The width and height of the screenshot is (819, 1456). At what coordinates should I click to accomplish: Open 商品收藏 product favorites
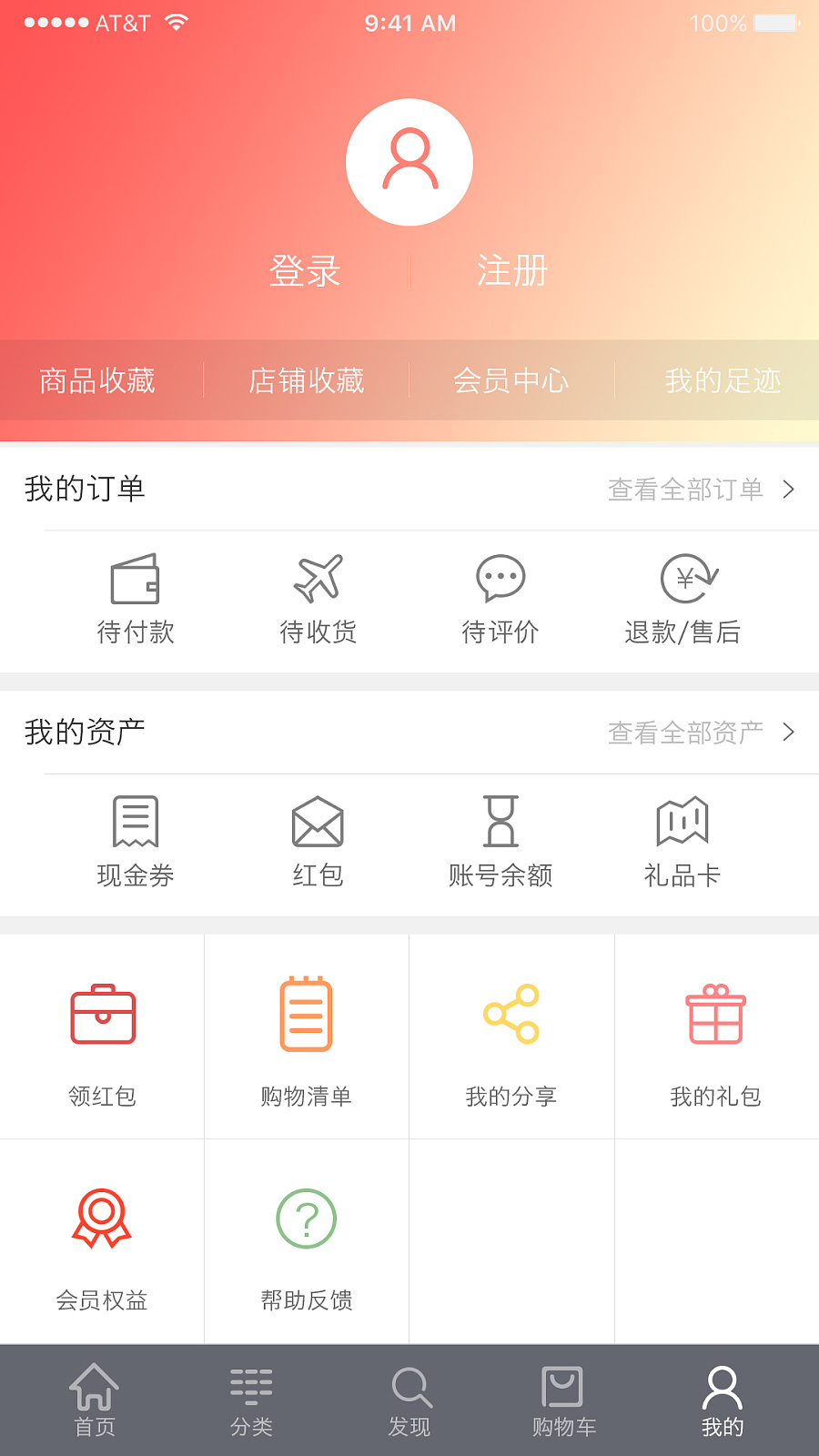coord(97,380)
